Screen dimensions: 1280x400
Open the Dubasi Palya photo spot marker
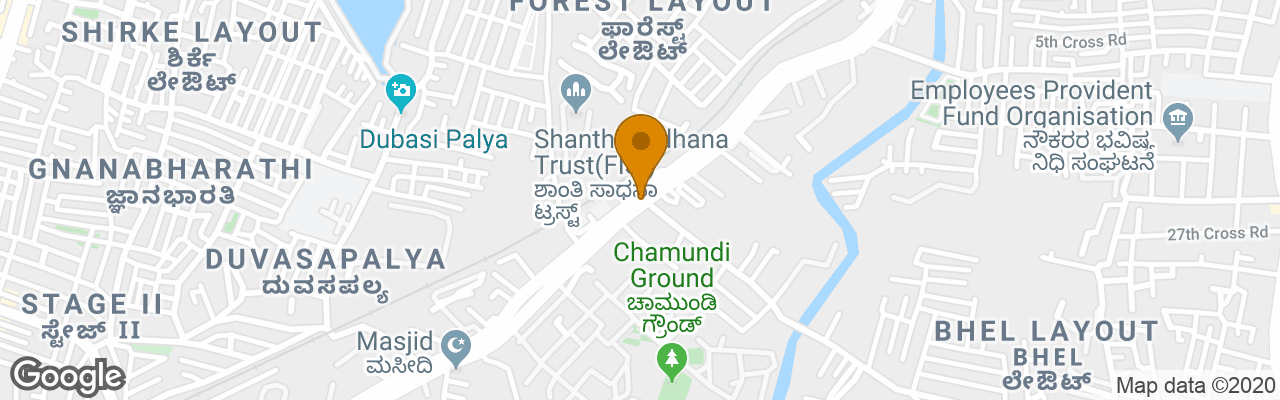coord(400,91)
